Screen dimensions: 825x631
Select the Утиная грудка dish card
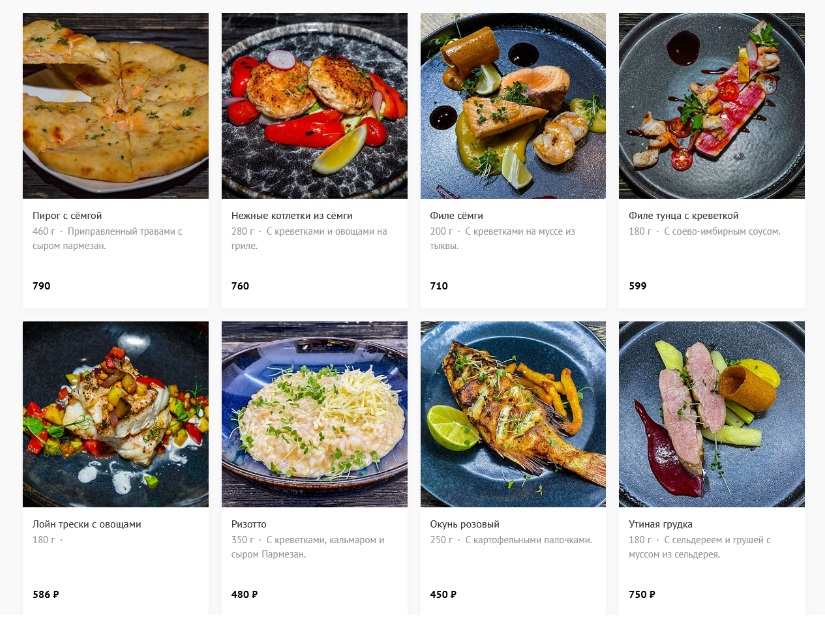(x=712, y=414)
